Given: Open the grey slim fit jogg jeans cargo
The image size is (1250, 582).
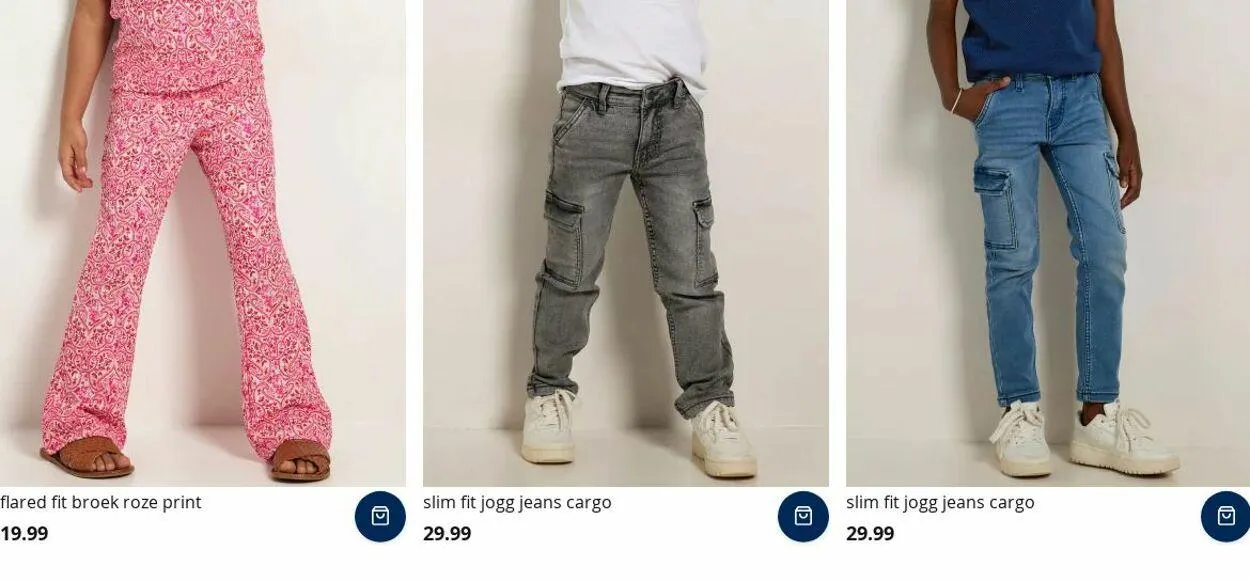Looking at the screenshot, I should [517, 502].
